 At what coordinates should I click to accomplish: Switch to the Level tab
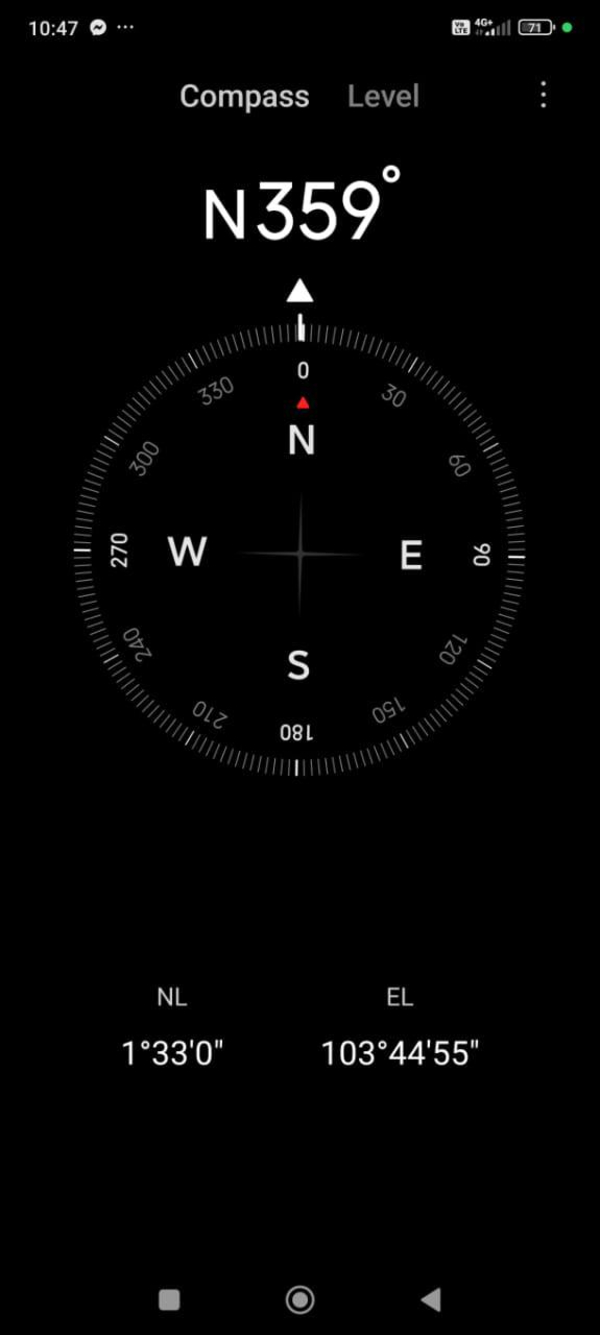pos(383,97)
